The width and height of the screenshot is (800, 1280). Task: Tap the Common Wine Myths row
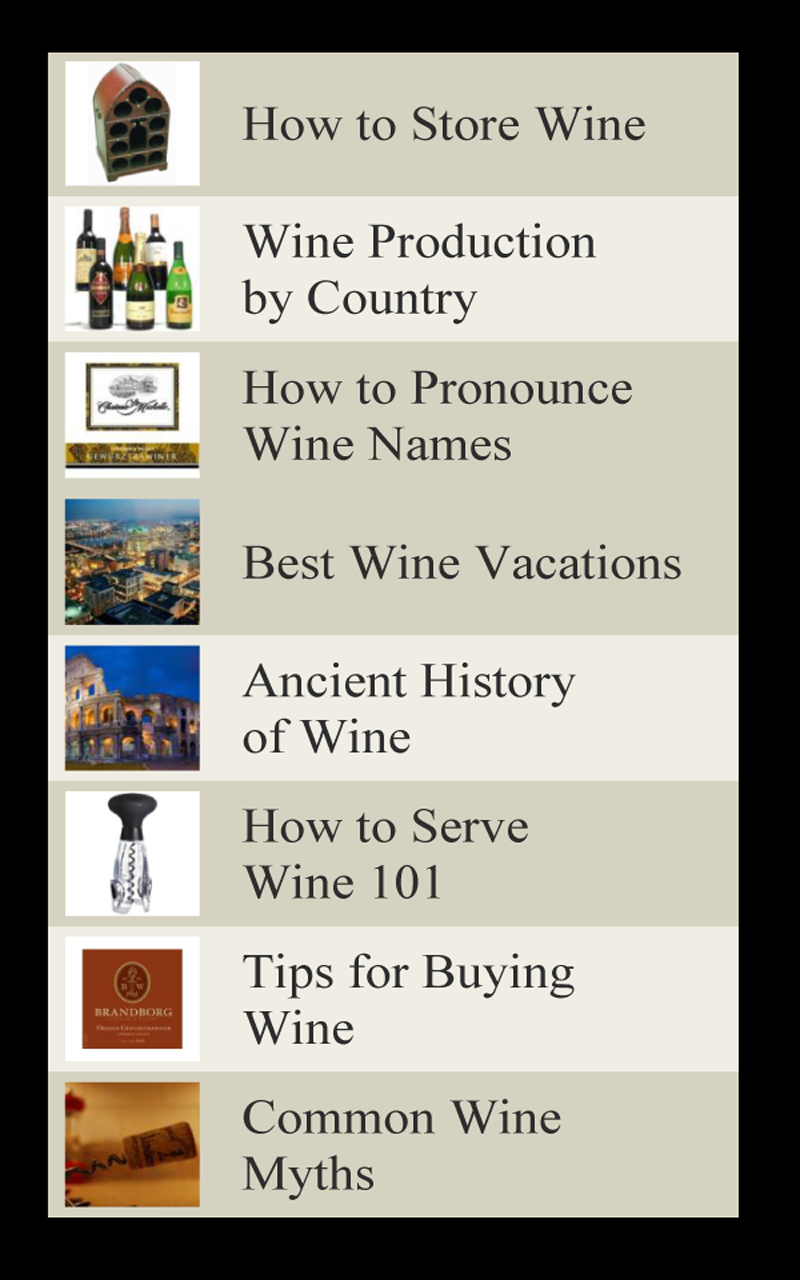coord(401,1145)
